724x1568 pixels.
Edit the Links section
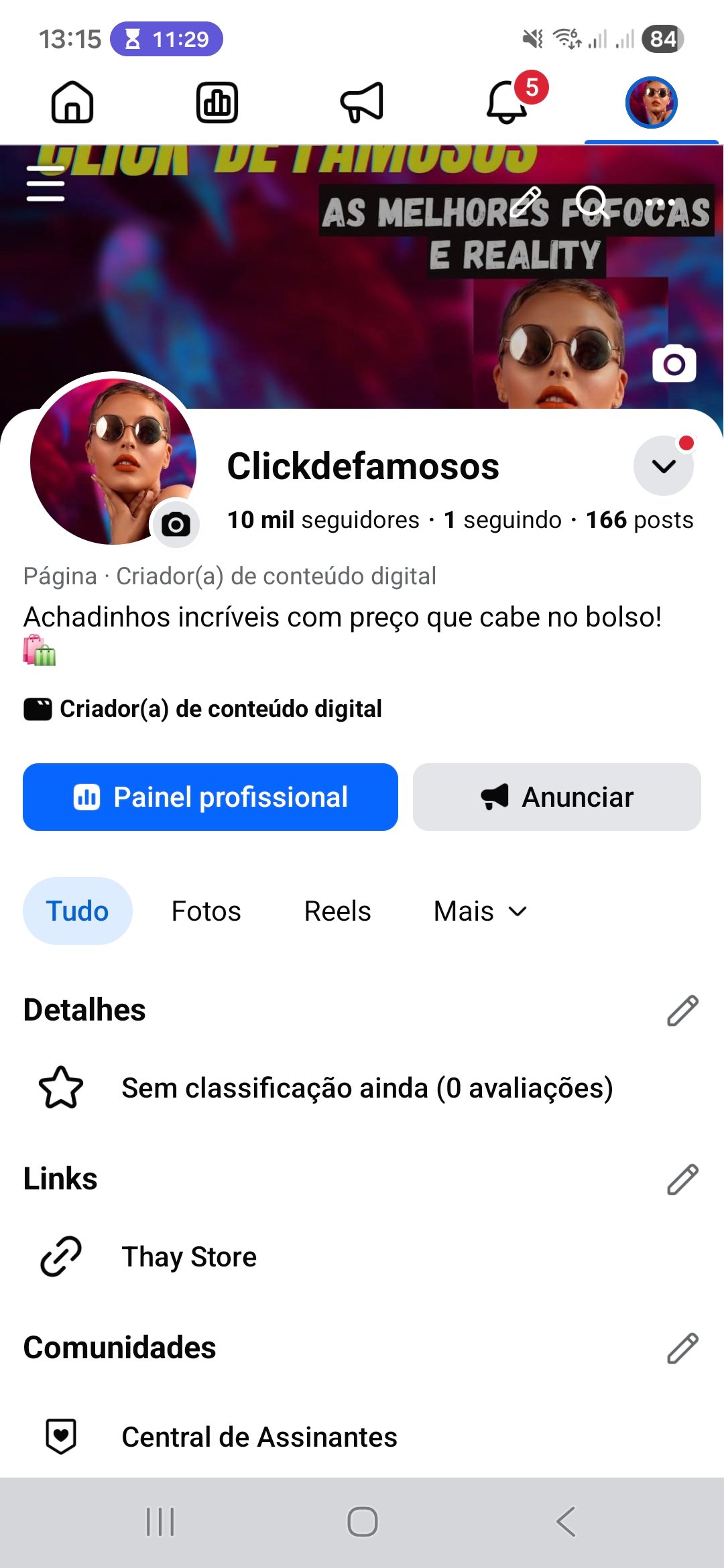point(682,1179)
